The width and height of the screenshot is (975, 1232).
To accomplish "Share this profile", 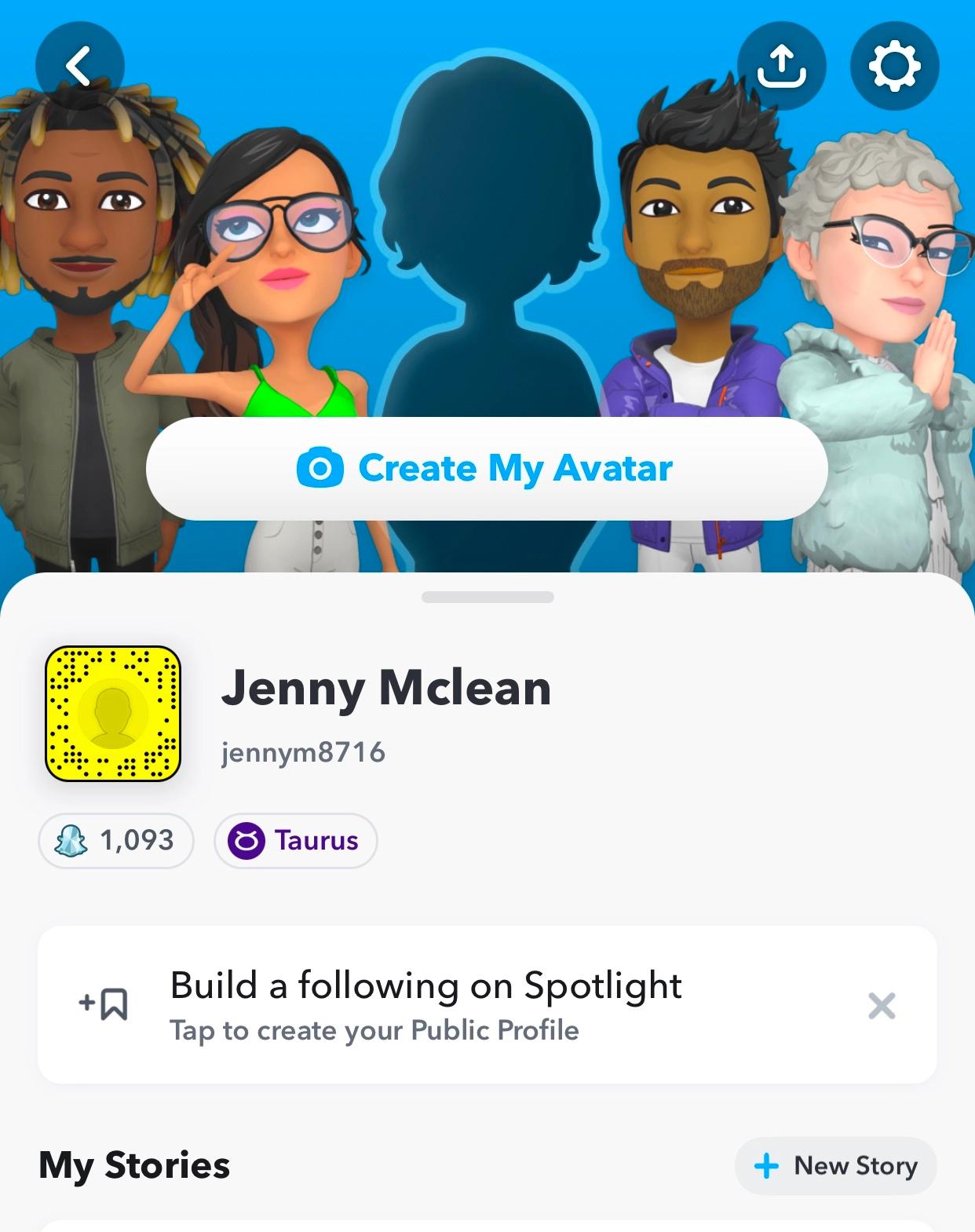I will tap(781, 66).
